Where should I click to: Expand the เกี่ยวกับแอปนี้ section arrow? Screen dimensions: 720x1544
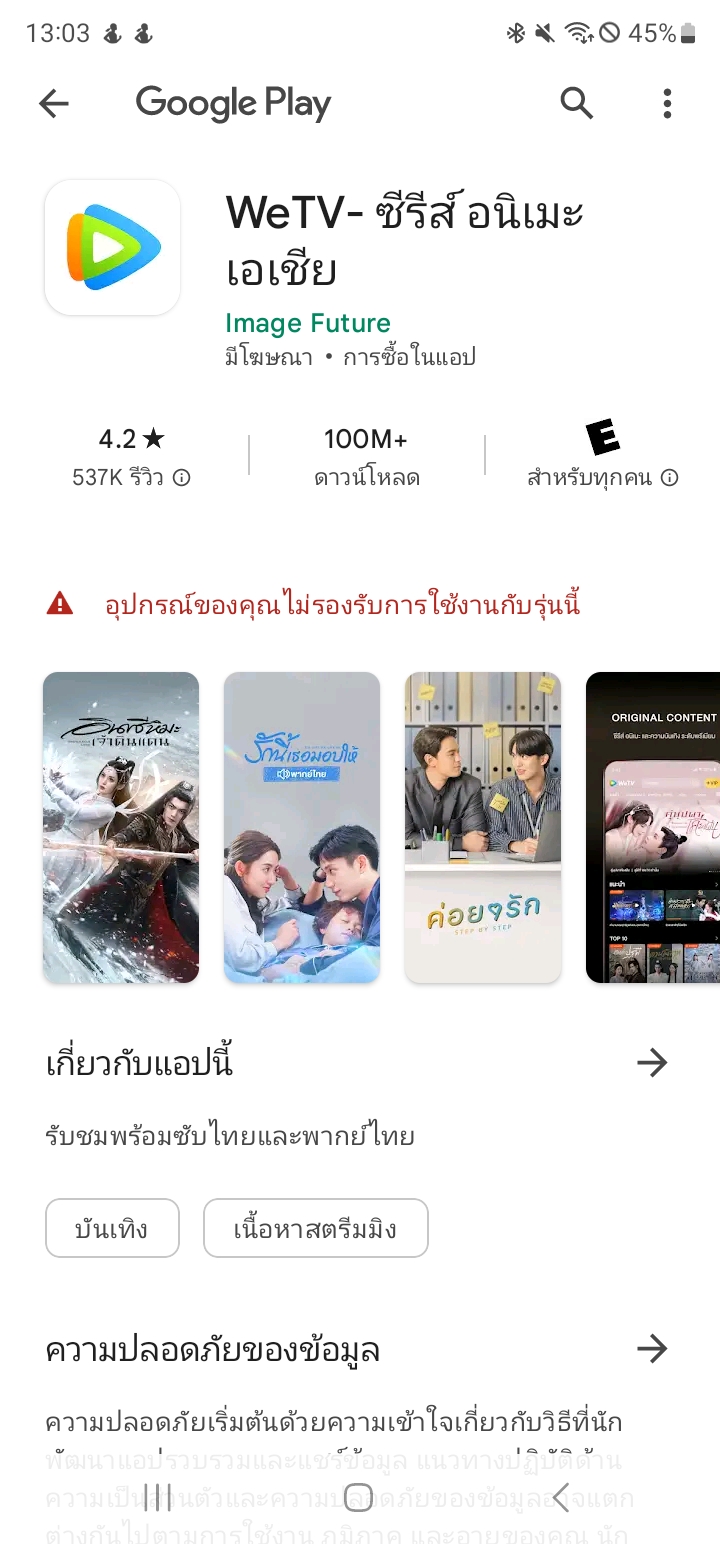click(x=652, y=1062)
